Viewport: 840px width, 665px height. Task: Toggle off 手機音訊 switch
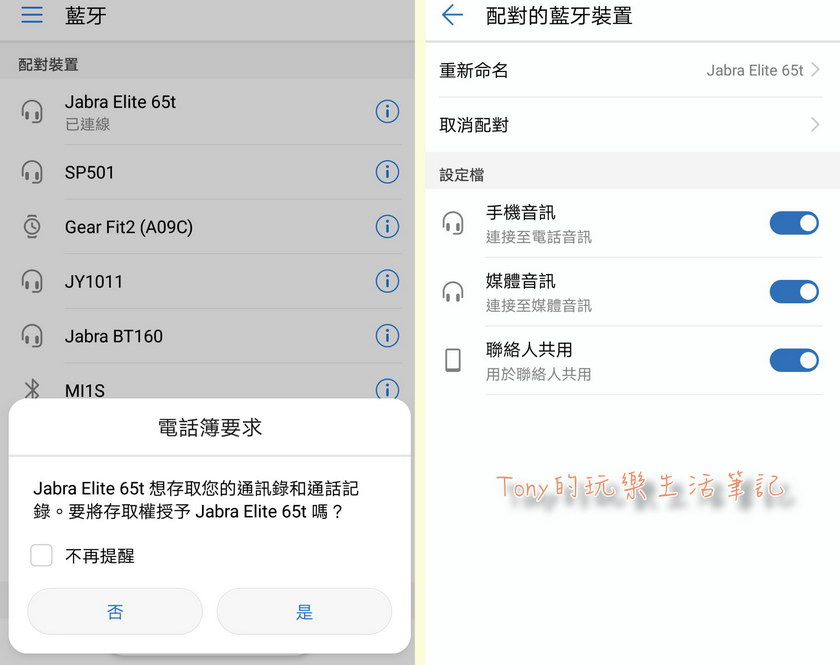tap(794, 223)
